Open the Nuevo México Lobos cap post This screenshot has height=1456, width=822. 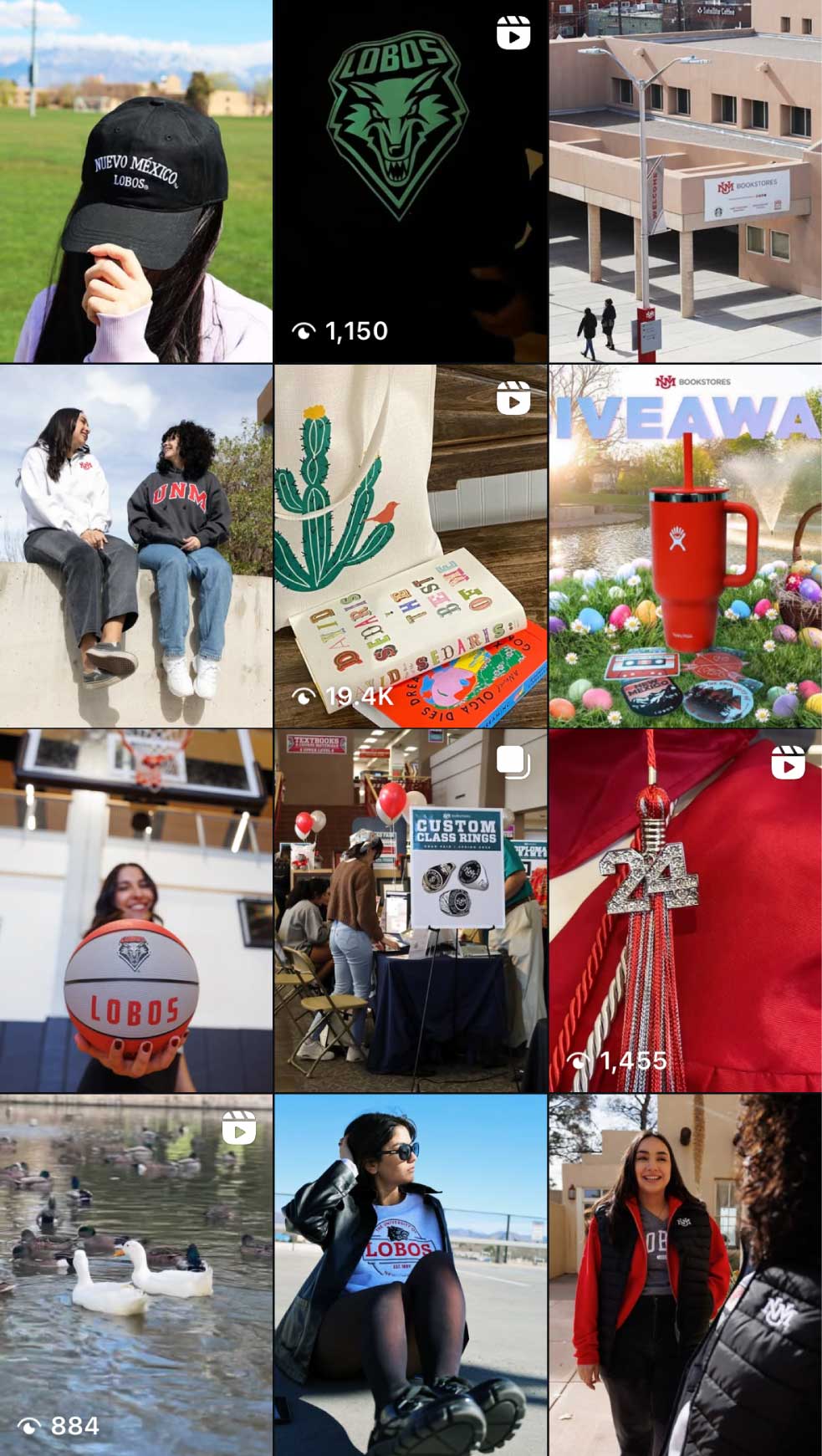click(x=136, y=181)
